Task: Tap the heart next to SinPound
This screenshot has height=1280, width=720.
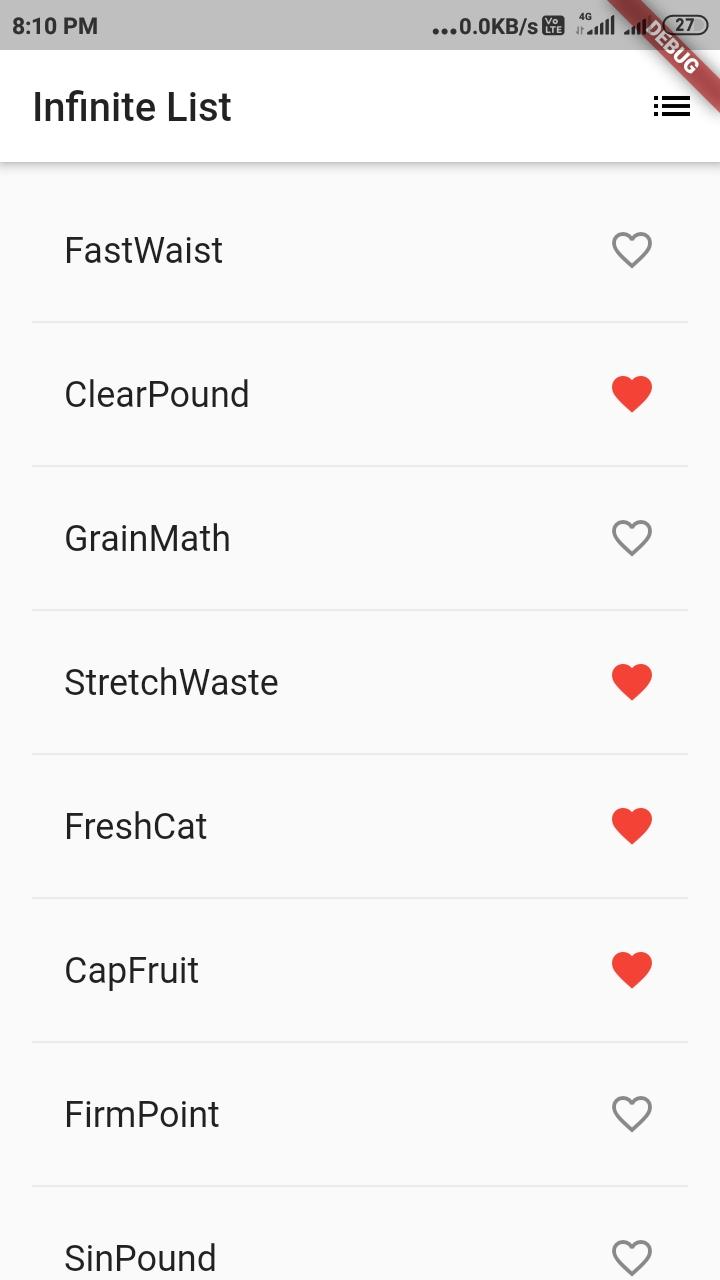Action: (632, 1256)
